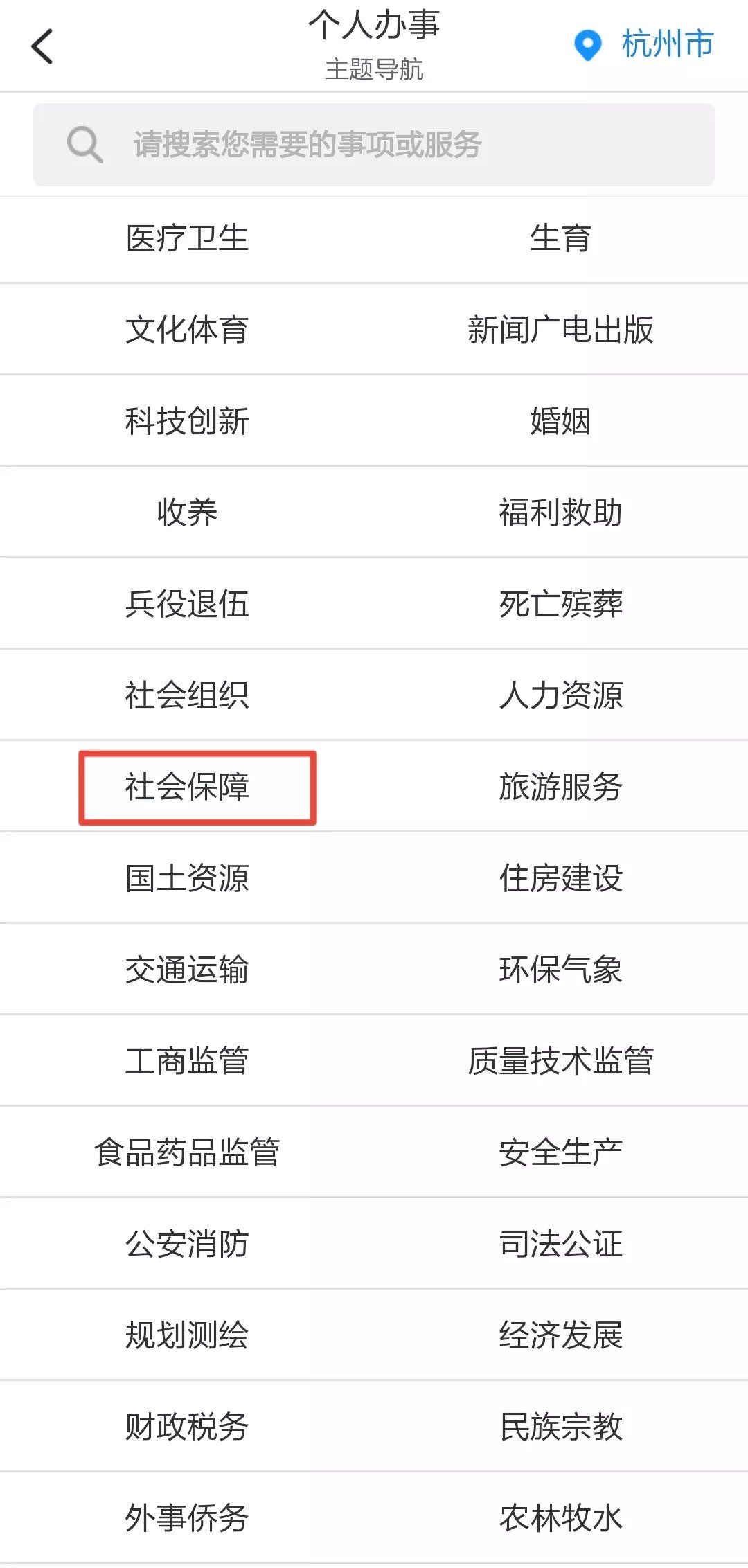This screenshot has height=1568, width=748.
Task: Choose 食品药品监管
Action: pos(187,1152)
